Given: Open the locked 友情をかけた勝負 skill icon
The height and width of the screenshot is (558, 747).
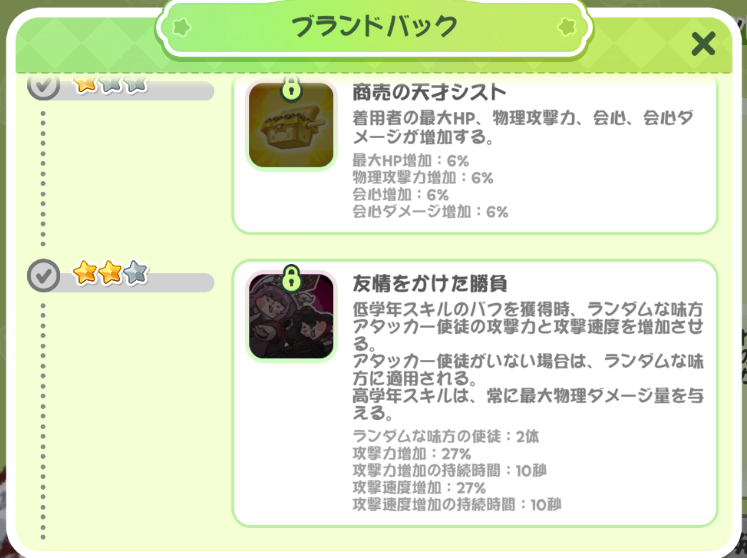Looking at the screenshot, I should pos(291,316).
